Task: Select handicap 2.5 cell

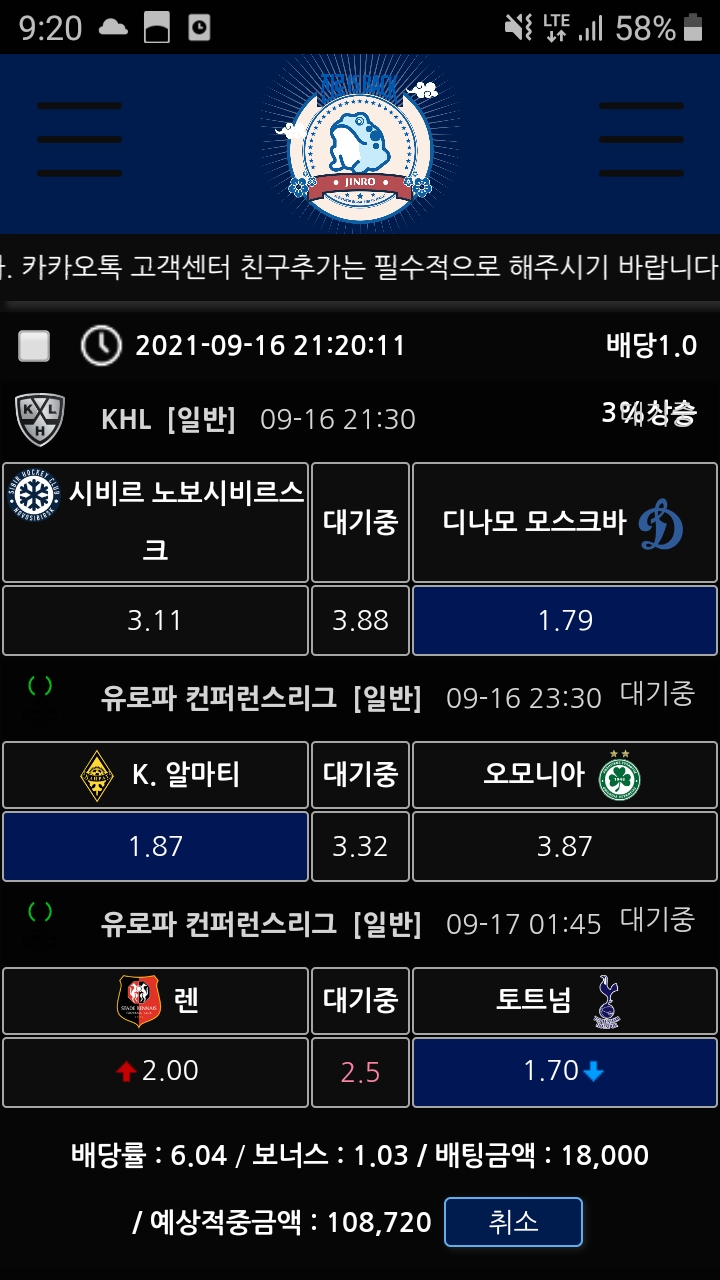Action: point(360,1072)
